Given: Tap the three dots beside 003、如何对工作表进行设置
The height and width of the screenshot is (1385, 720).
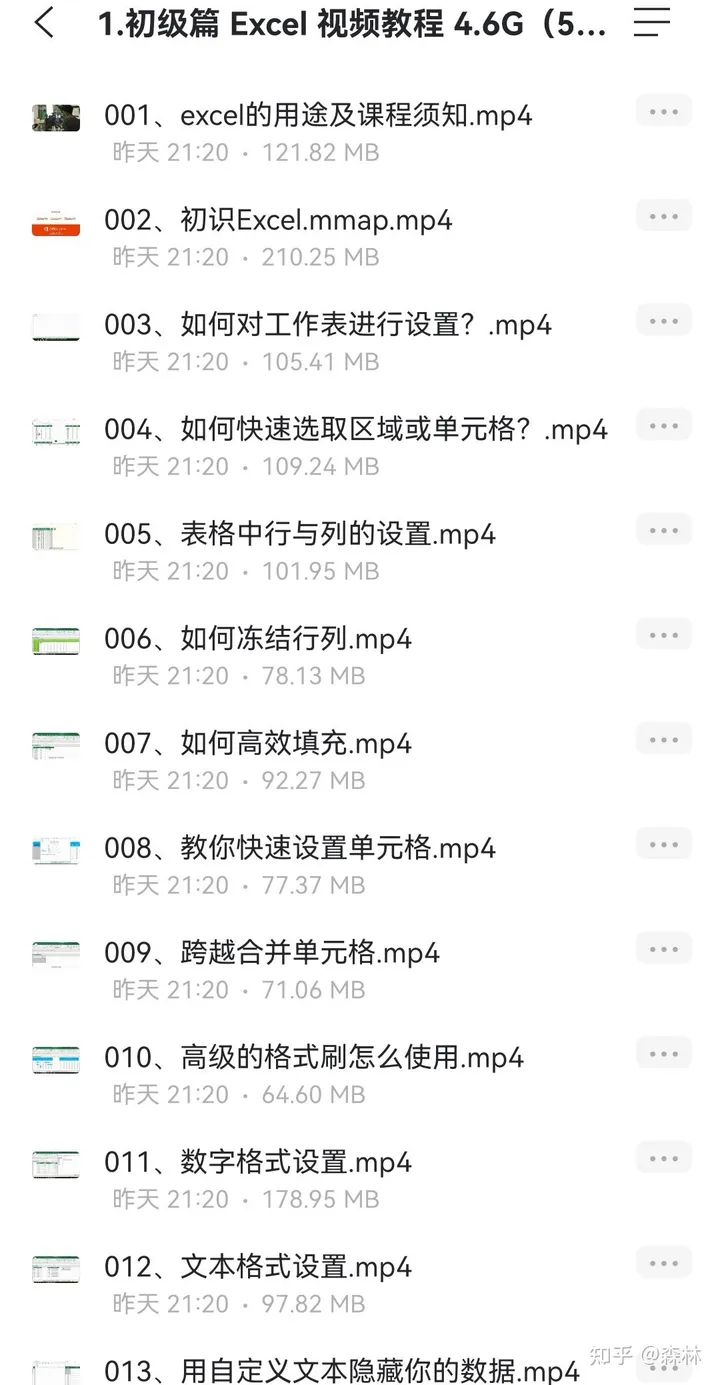Looking at the screenshot, I should pos(664,321).
